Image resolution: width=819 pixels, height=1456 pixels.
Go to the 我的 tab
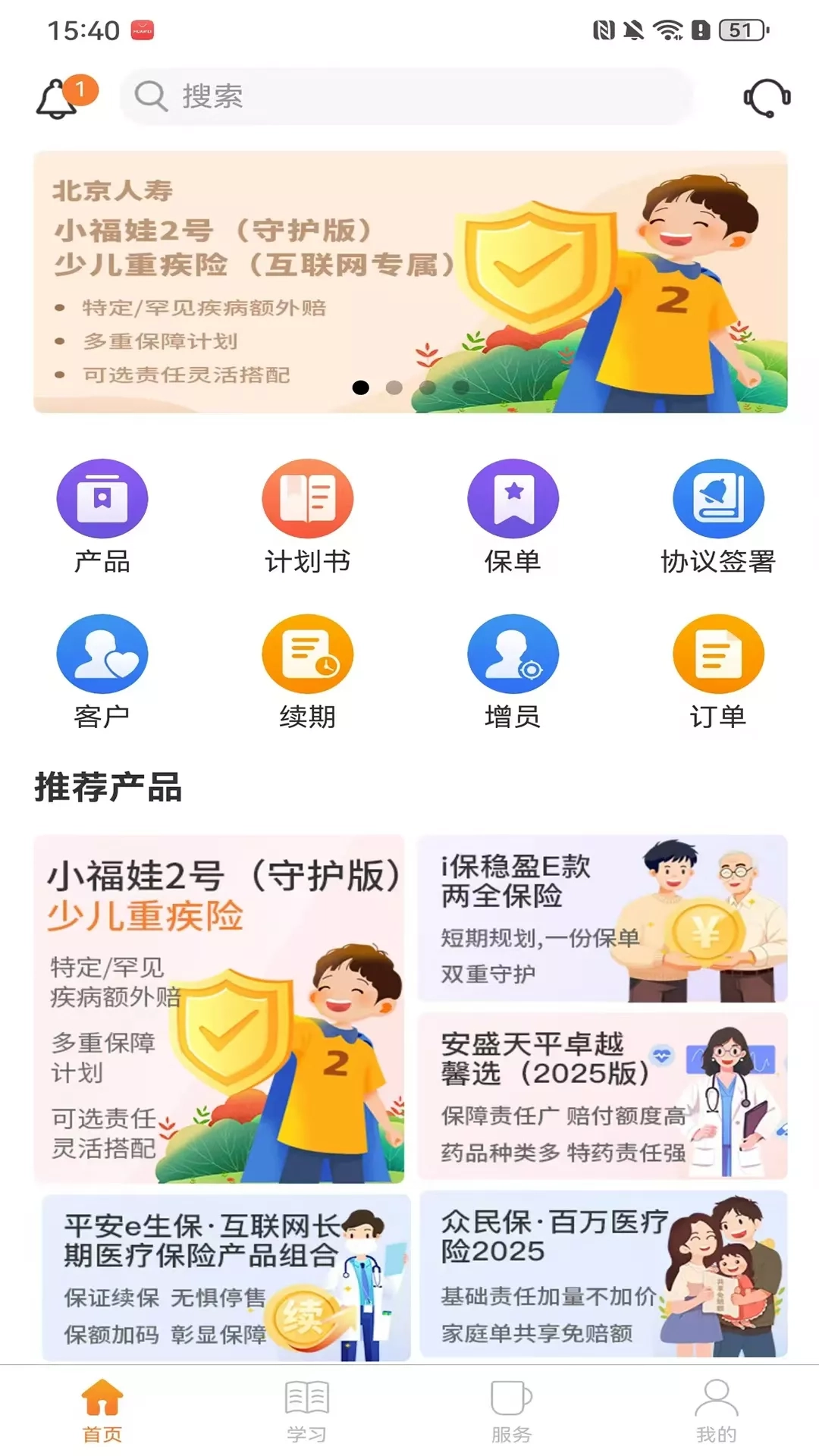(x=717, y=1410)
